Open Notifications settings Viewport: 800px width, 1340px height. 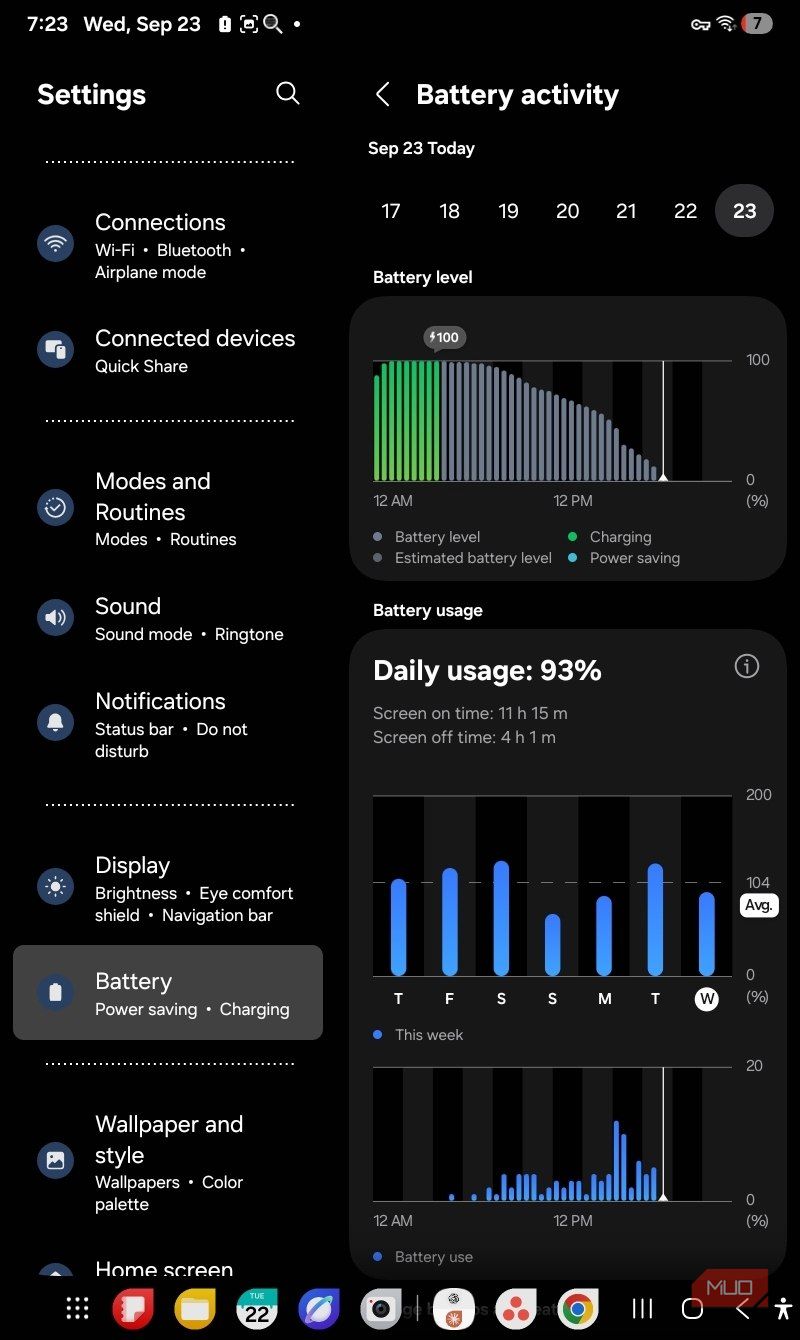tap(168, 725)
